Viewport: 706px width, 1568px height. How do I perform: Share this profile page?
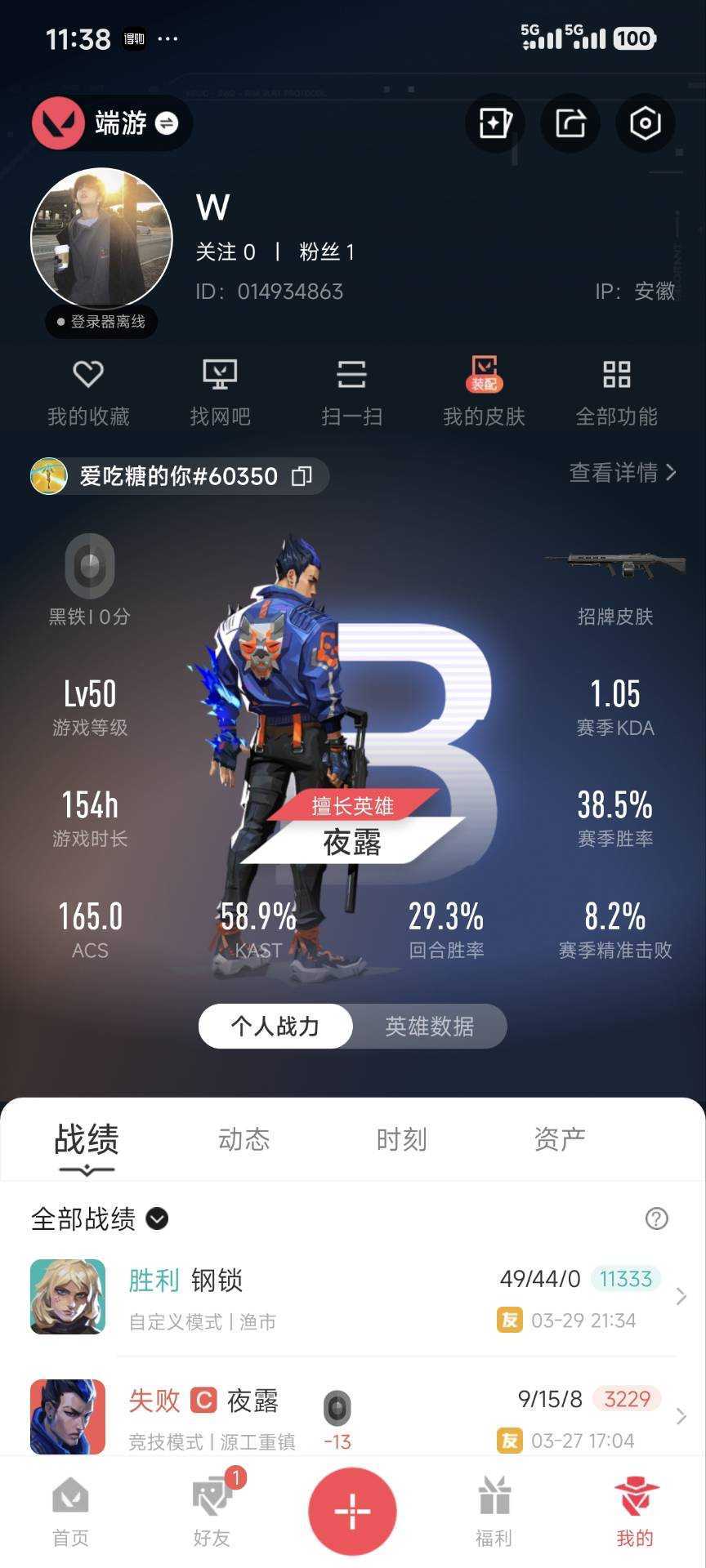(x=570, y=123)
